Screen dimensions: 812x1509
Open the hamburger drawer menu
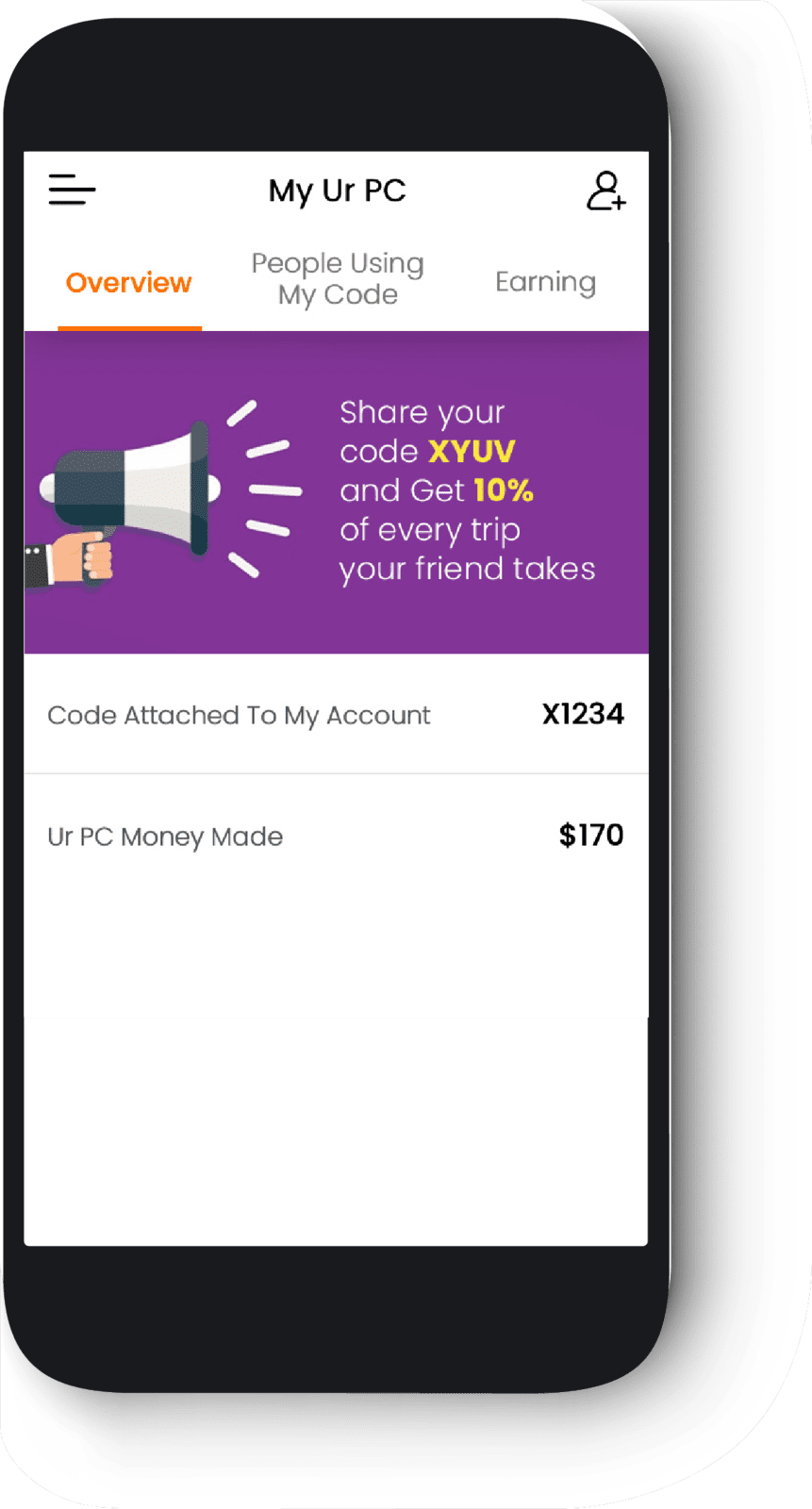pyautogui.click(x=72, y=190)
